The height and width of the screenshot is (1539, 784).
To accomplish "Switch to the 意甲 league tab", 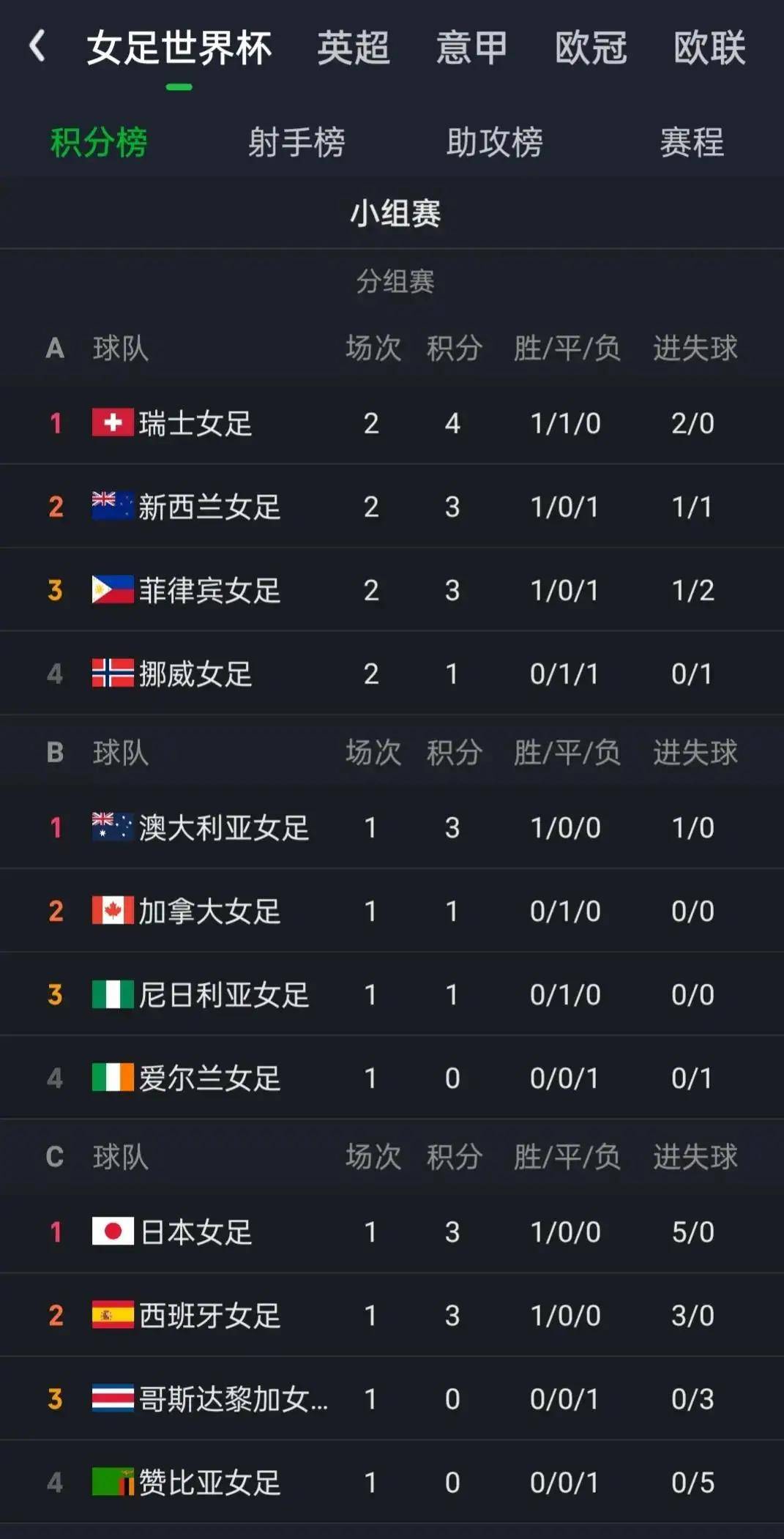I will (x=471, y=48).
